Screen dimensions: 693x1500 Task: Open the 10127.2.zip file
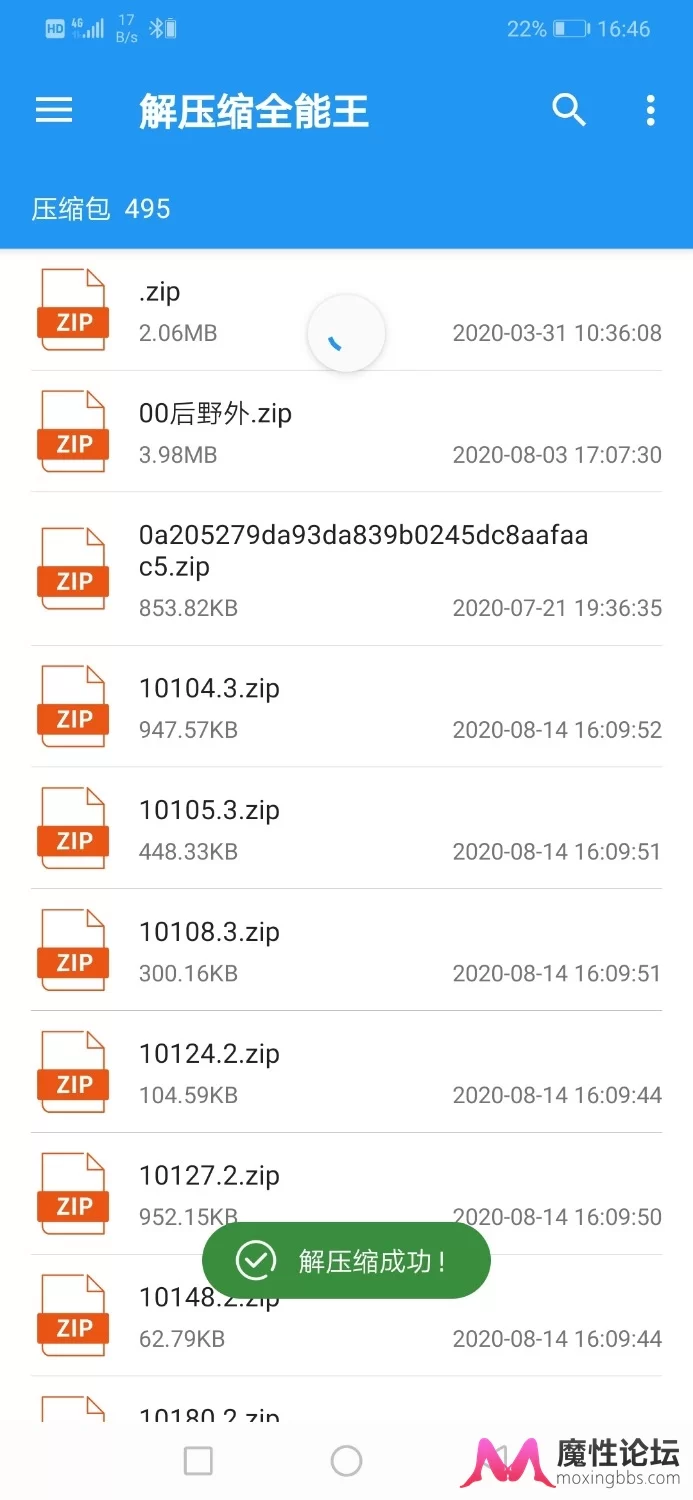click(x=346, y=1194)
